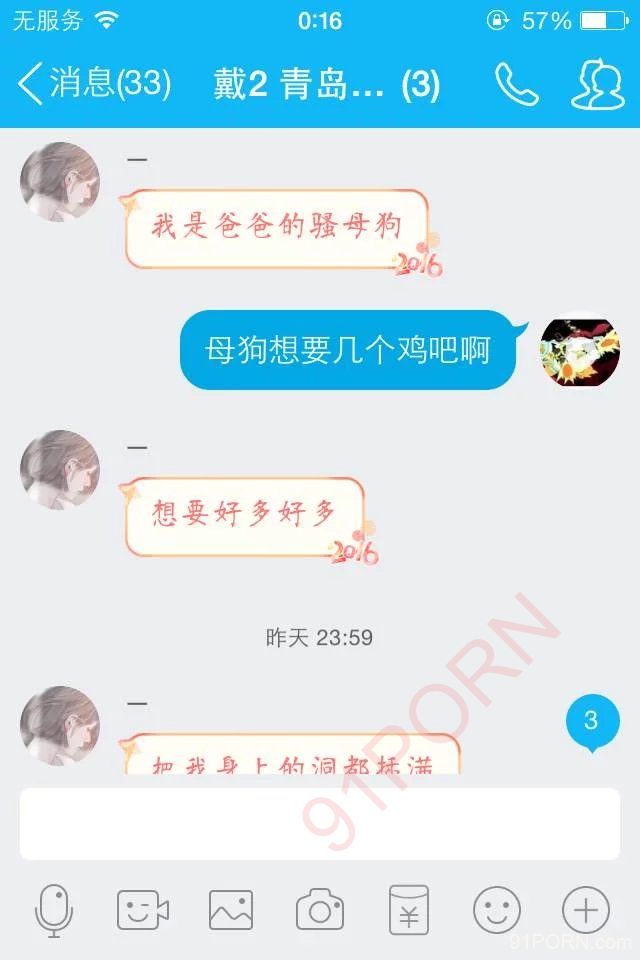The width and height of the screenshot is (640, 960).
Task: Tap the message text input field
Action: tap(320, 823)
